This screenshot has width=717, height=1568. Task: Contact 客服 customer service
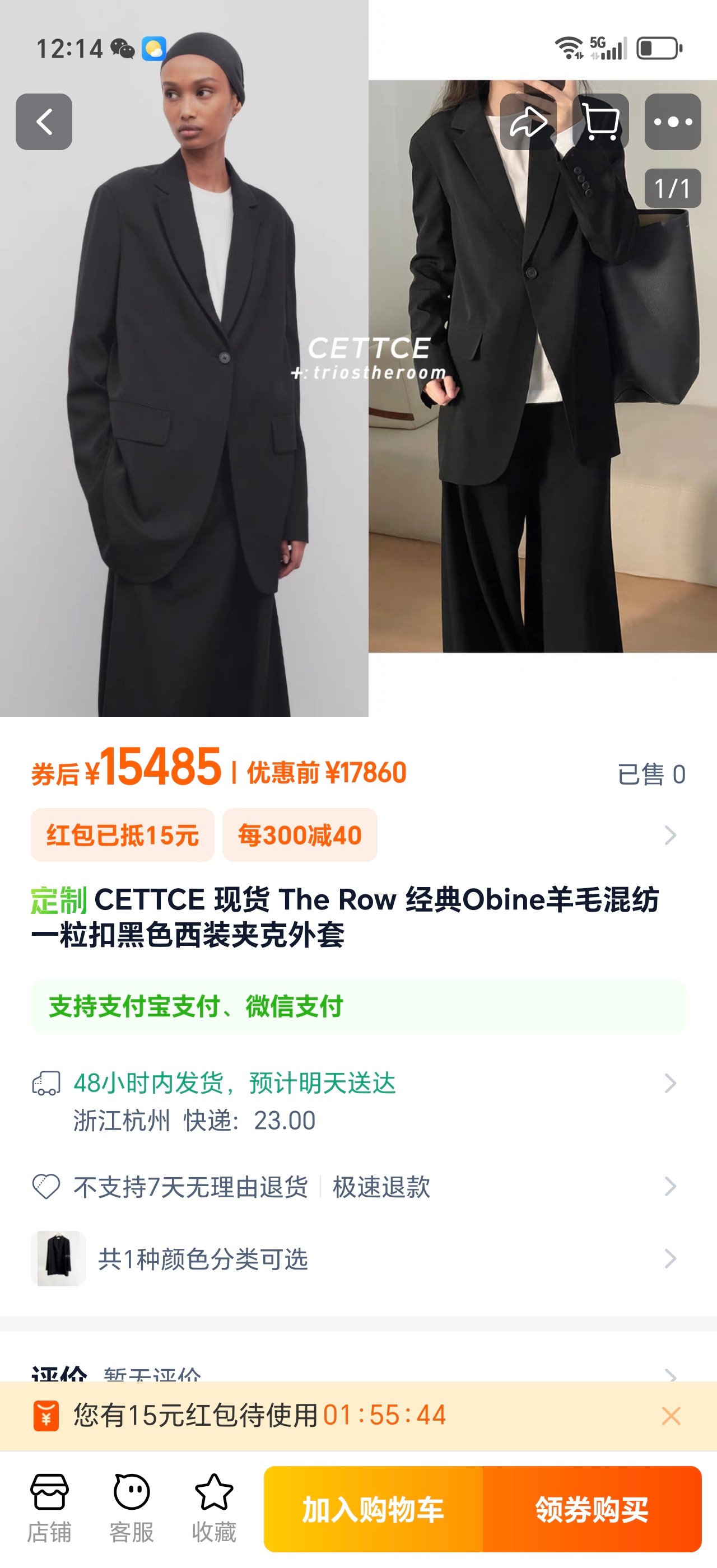coord(132,1508)
